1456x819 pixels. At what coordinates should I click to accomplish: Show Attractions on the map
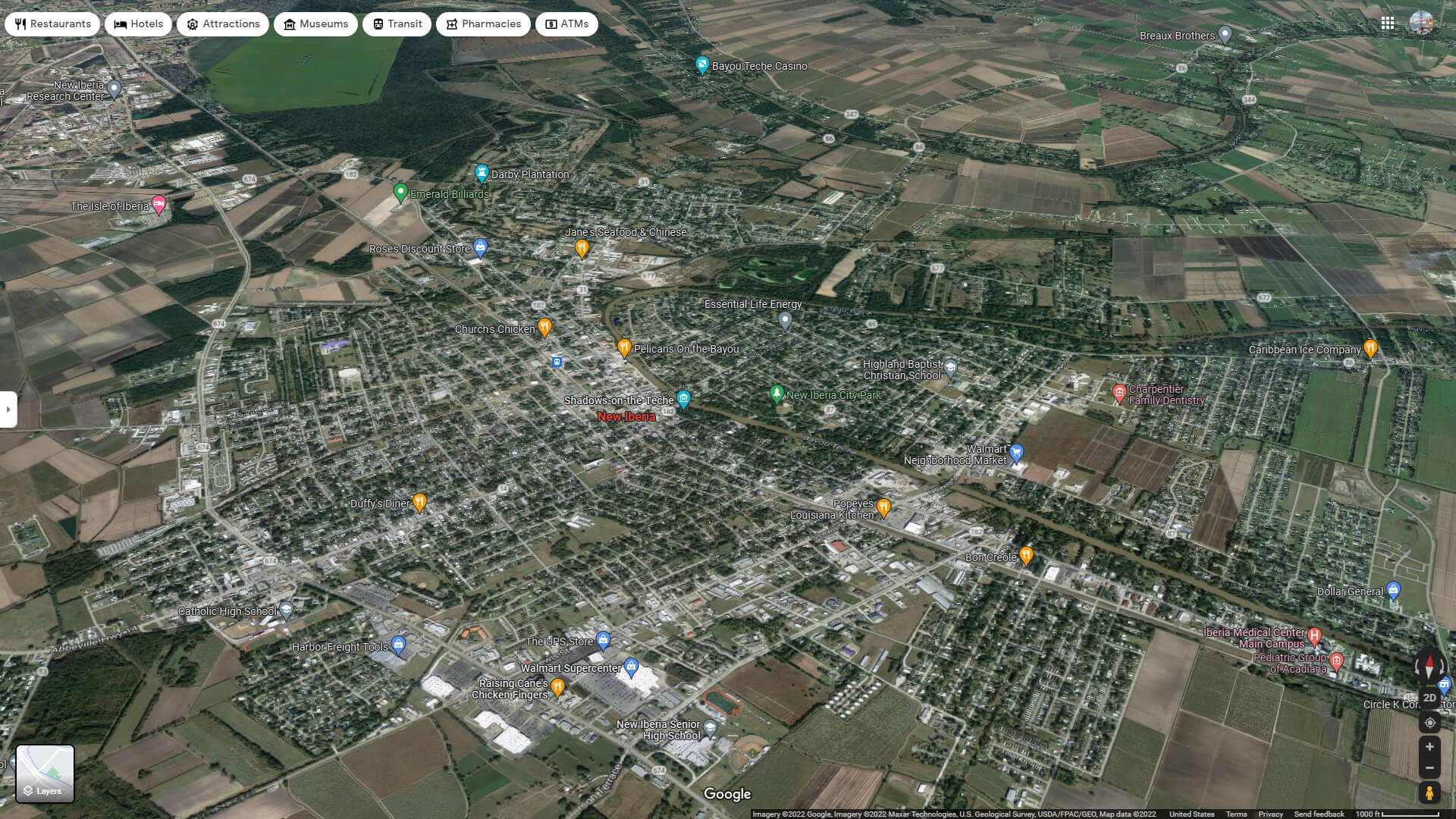[223, 24]
